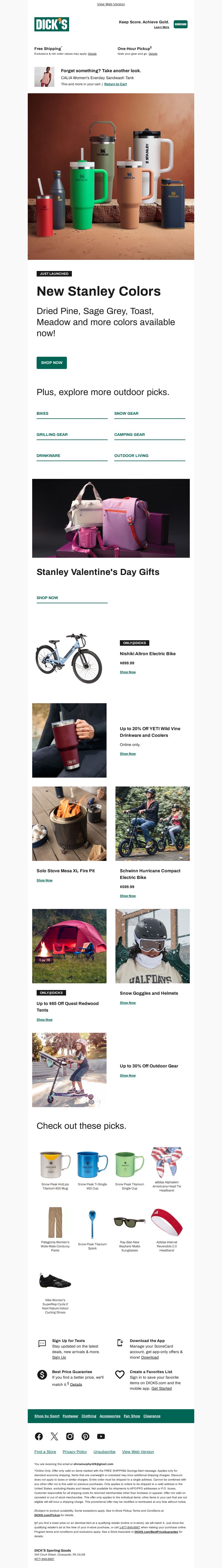Shop Now for Nishiki Altron Electric Bike
Viewport: 222px width, 1568px height.
(128, 672)
